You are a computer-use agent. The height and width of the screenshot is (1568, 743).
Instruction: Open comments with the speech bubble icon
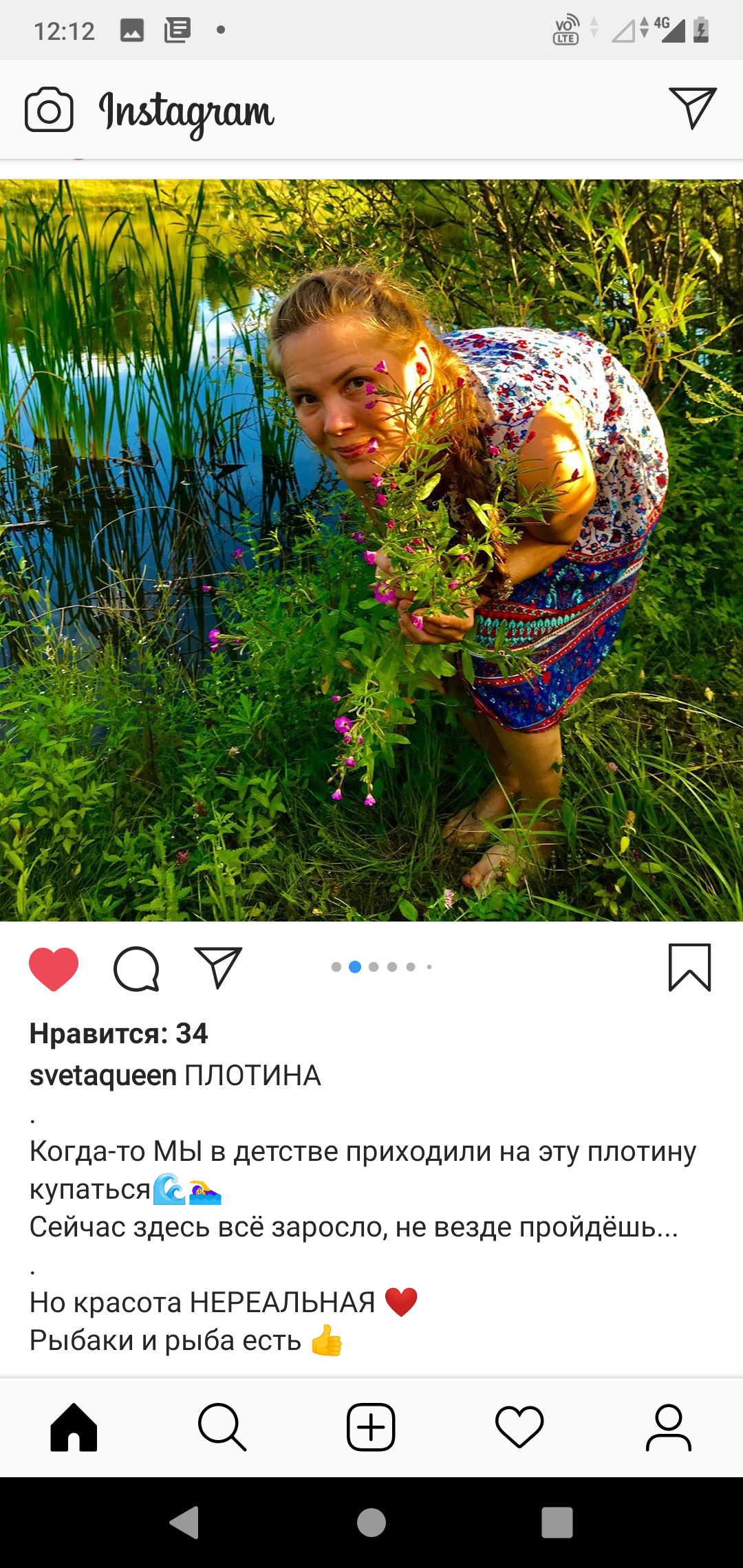pyautogui.click(x=136, y=968)
